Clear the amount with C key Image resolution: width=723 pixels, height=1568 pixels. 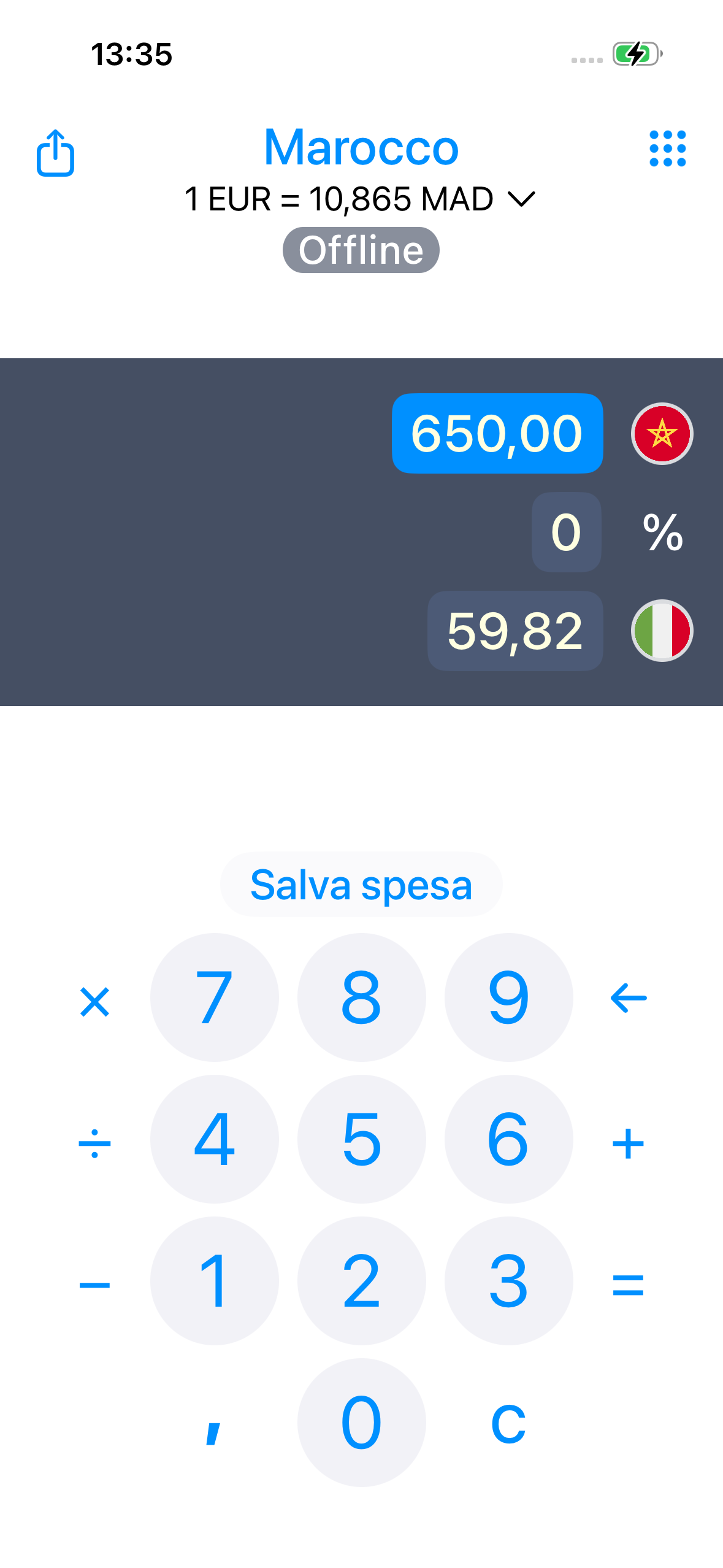click(x=508, y=1422)
